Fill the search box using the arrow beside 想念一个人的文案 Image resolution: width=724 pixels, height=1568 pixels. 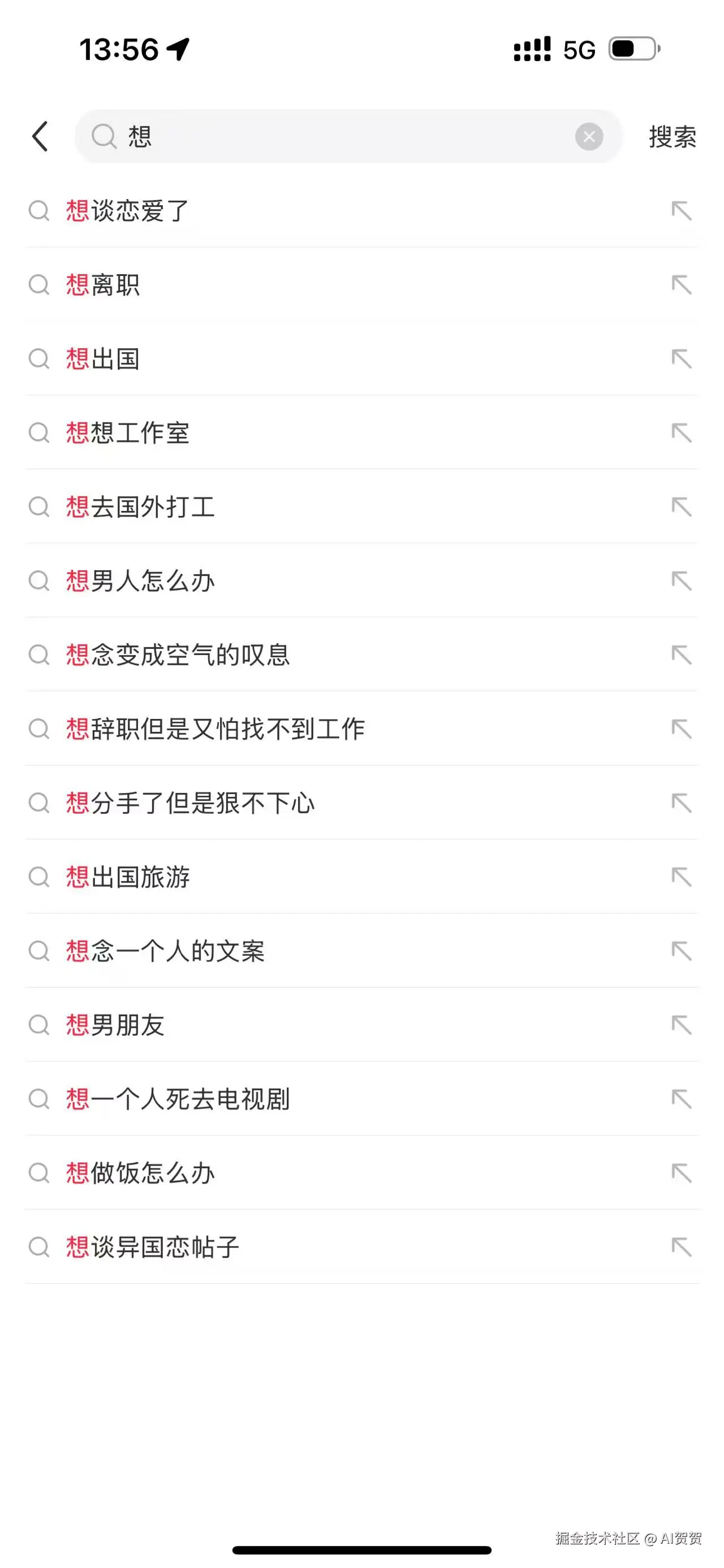click(682, 951)
